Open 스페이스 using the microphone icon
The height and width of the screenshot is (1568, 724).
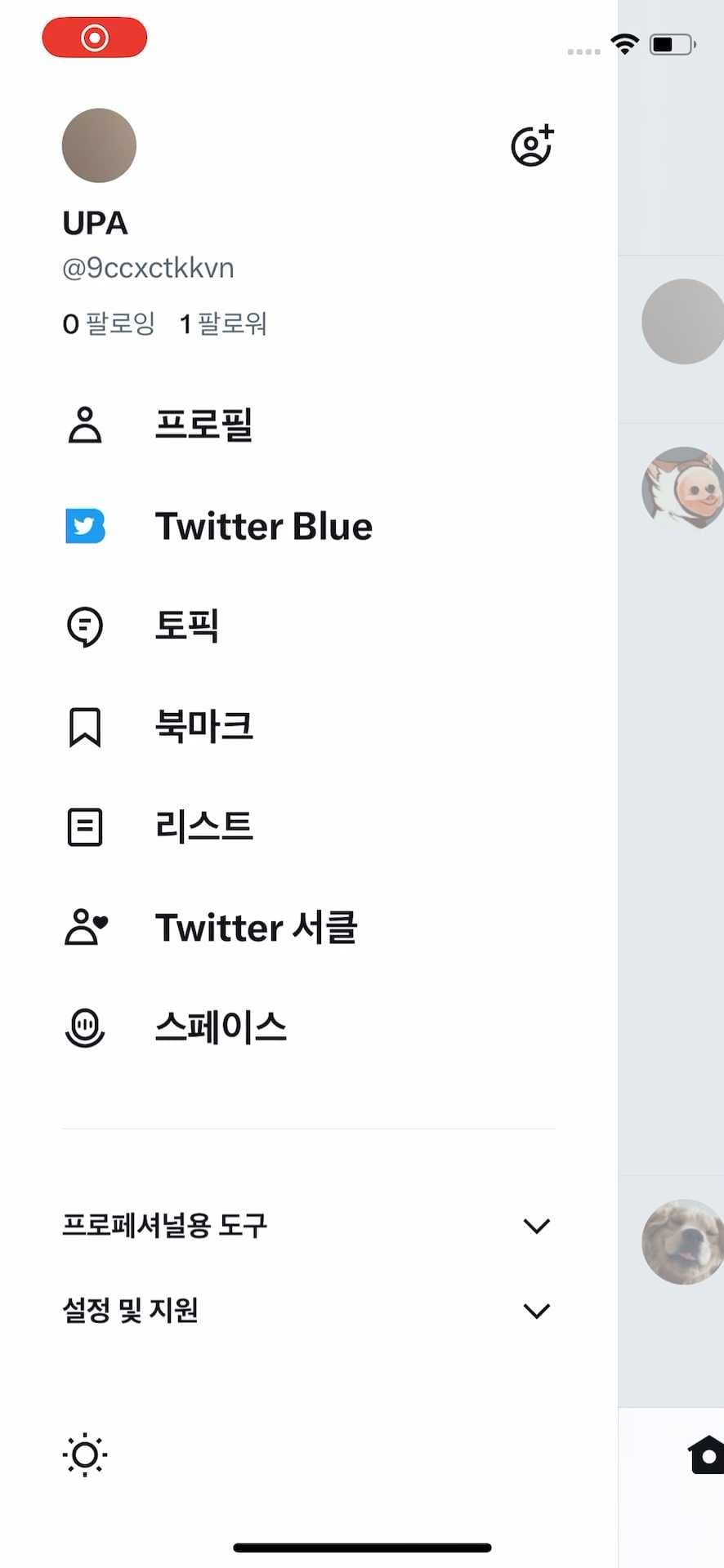click(84, 1028)
